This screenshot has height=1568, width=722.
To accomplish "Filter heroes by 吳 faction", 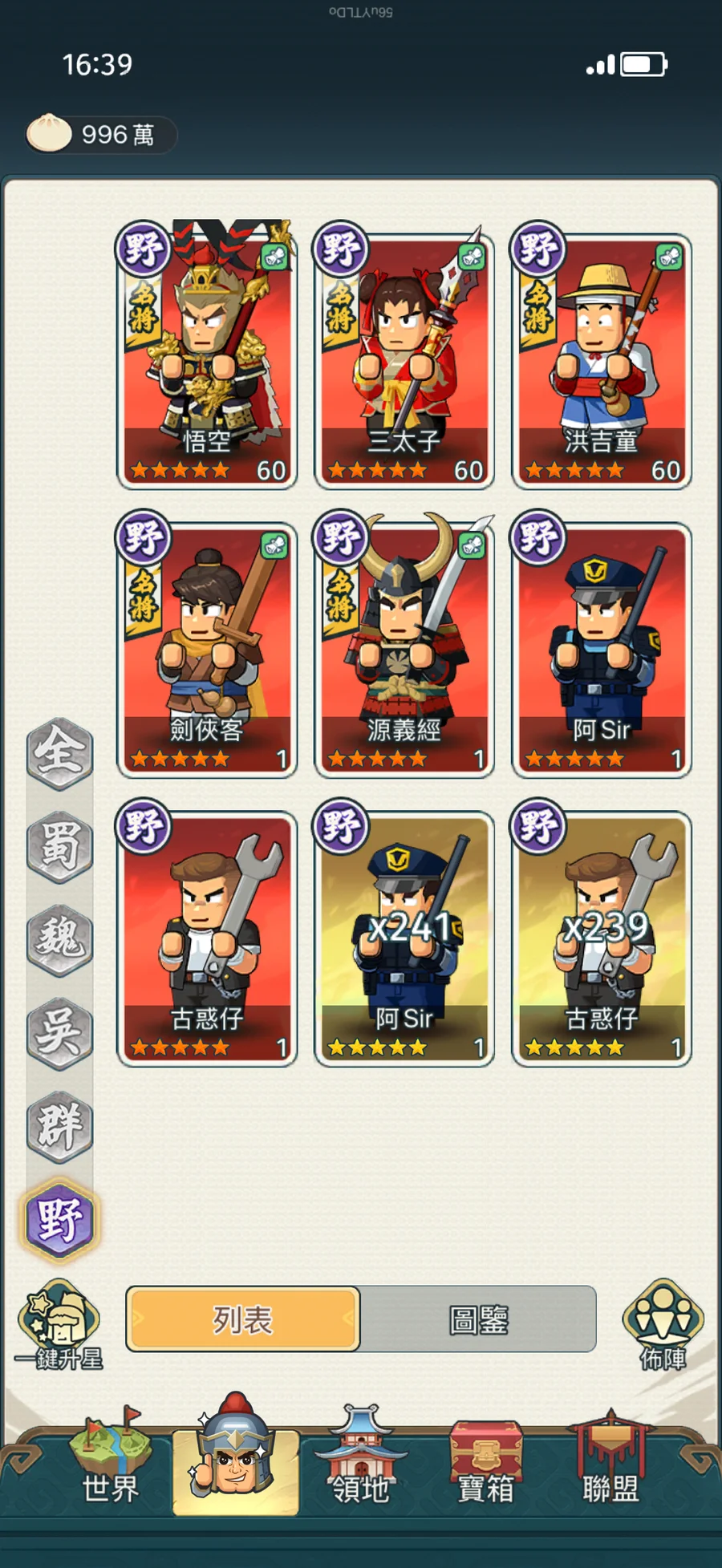I will pyautogui.click(x=60, y=1032).
